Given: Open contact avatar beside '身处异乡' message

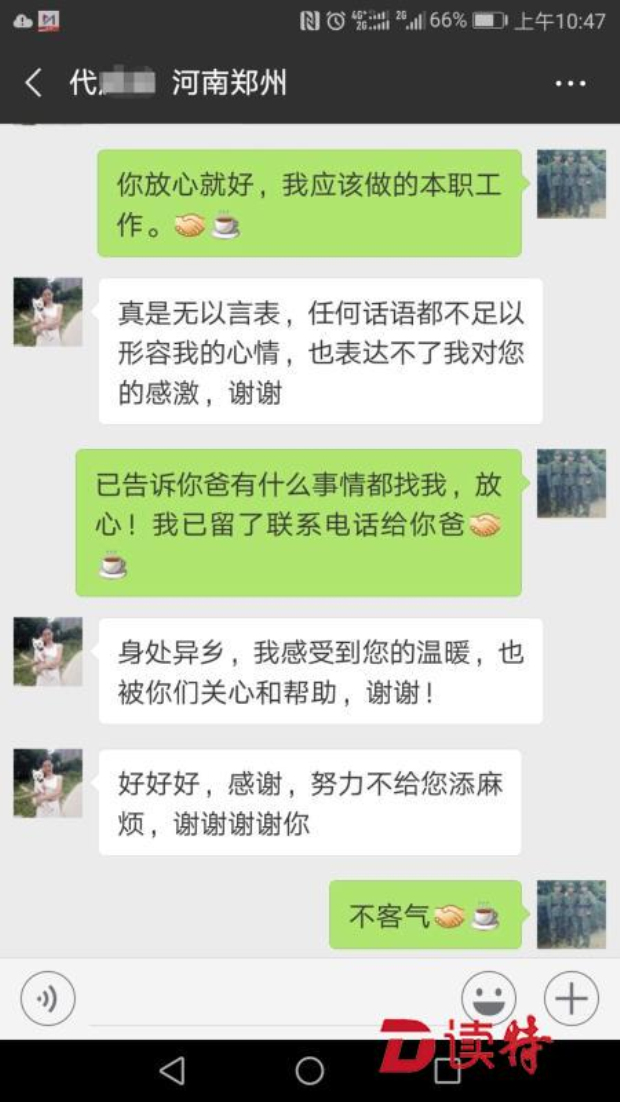Looking at the screenshot, I should point(47,651).
